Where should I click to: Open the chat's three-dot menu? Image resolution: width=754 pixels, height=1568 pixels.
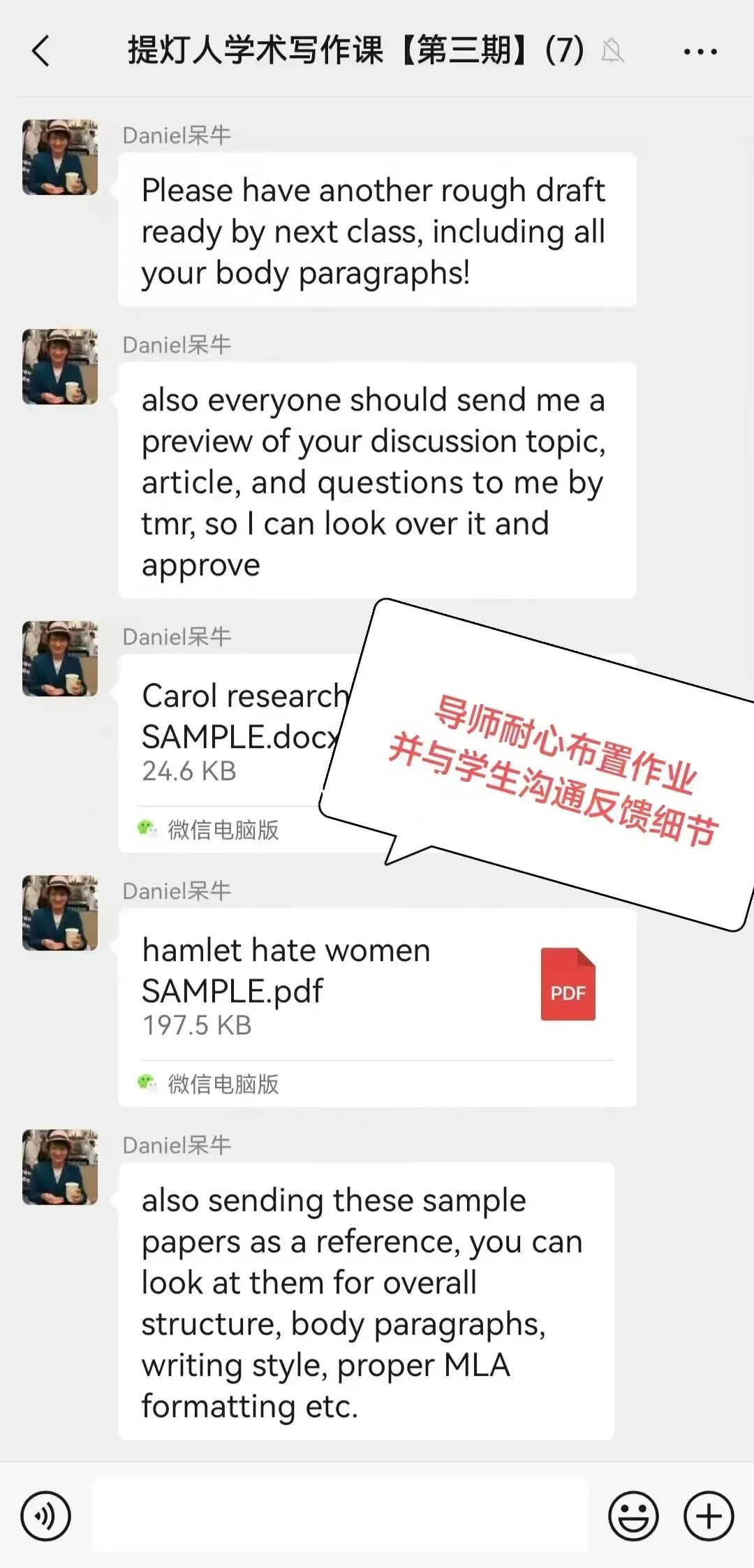pos(700,52)
